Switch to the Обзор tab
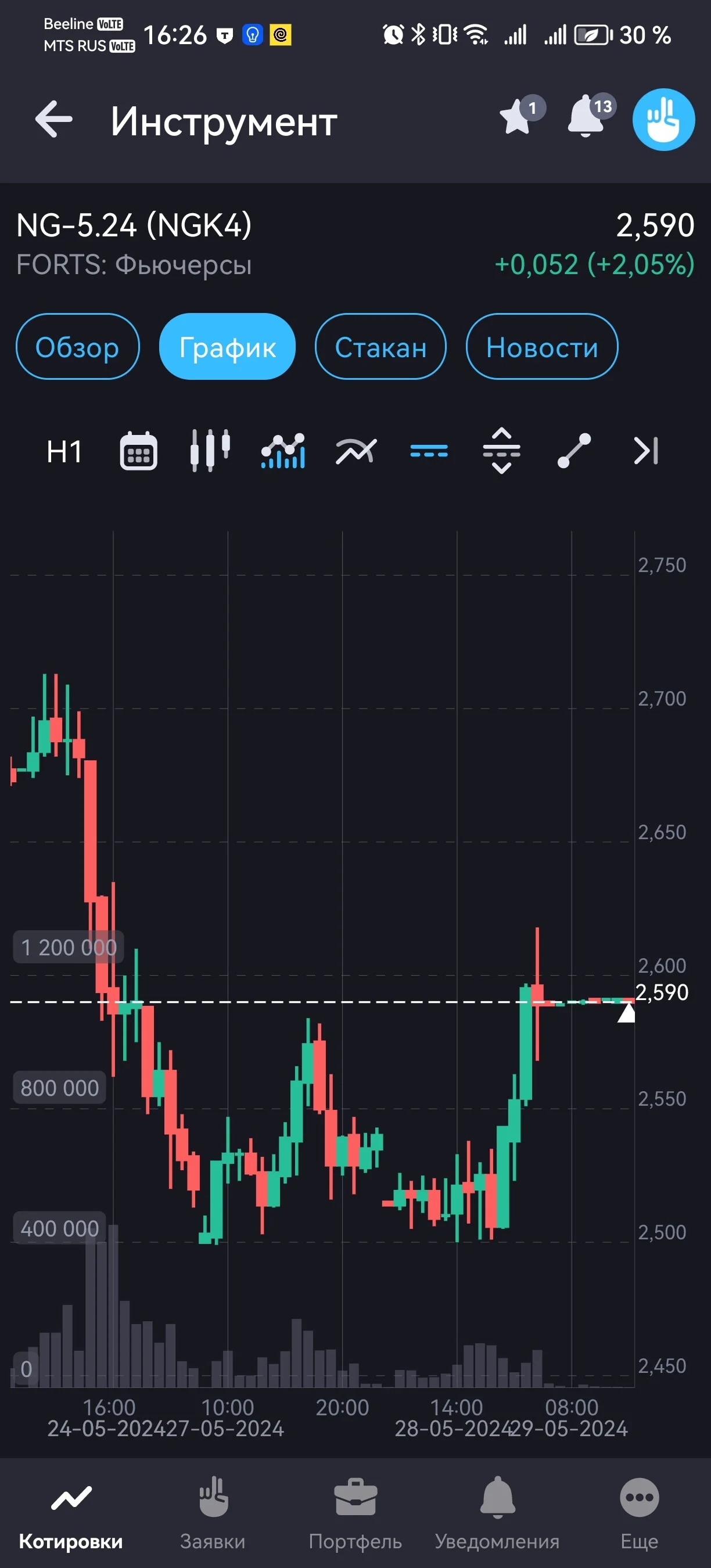The image size is (711, 1568). click(77, 347)
